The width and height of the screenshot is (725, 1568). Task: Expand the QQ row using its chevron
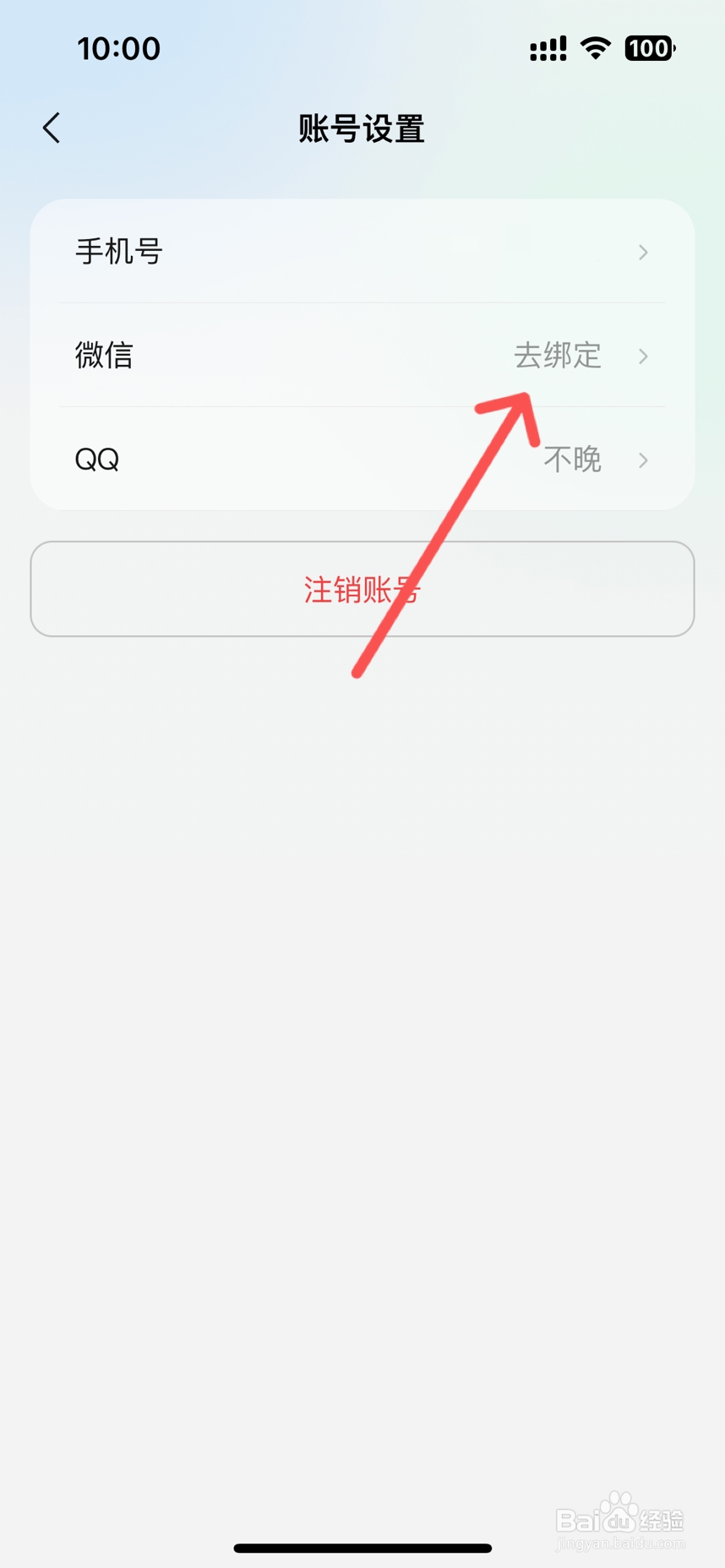click(644, 460)
